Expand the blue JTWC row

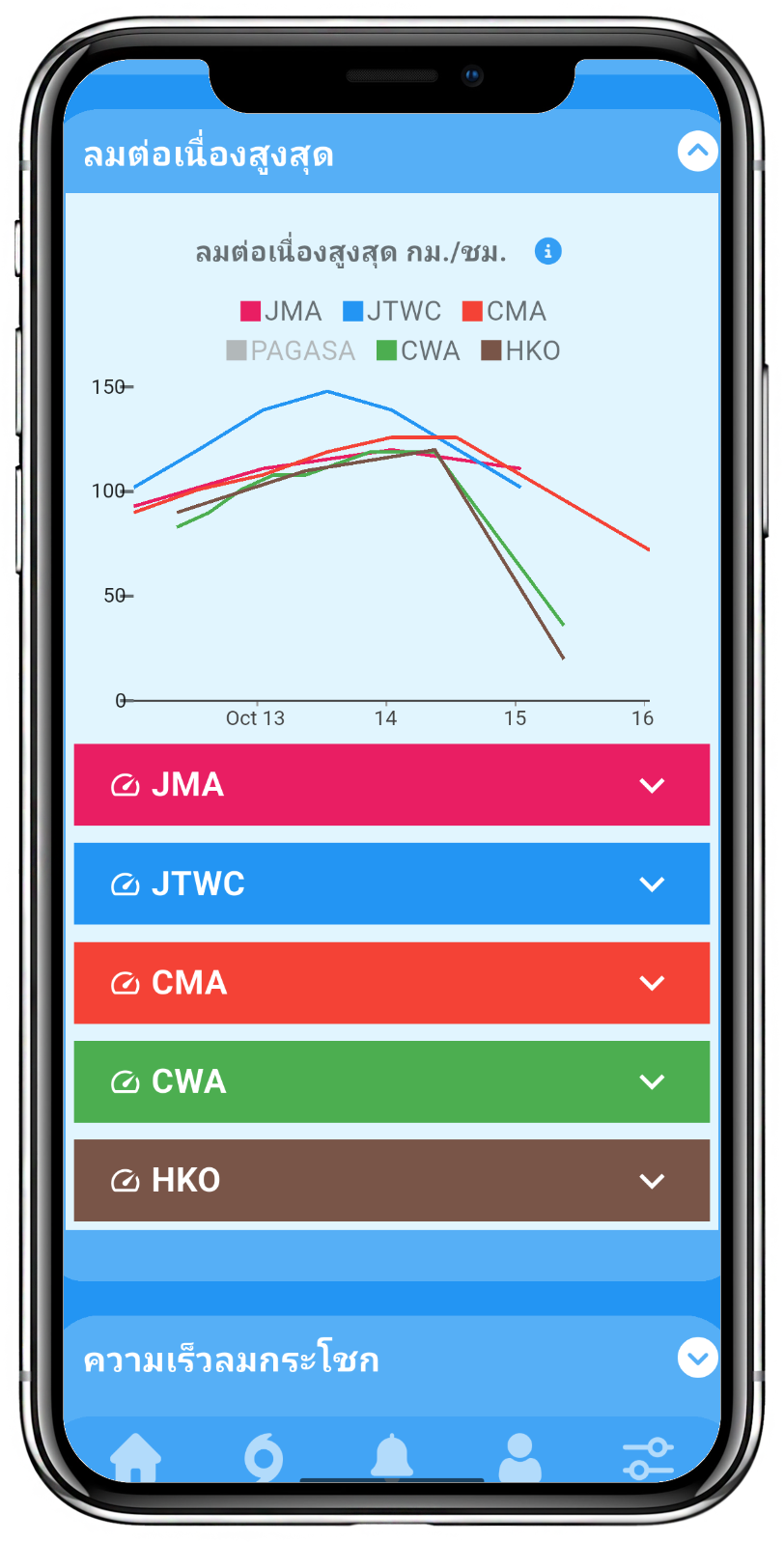point(391,883)
